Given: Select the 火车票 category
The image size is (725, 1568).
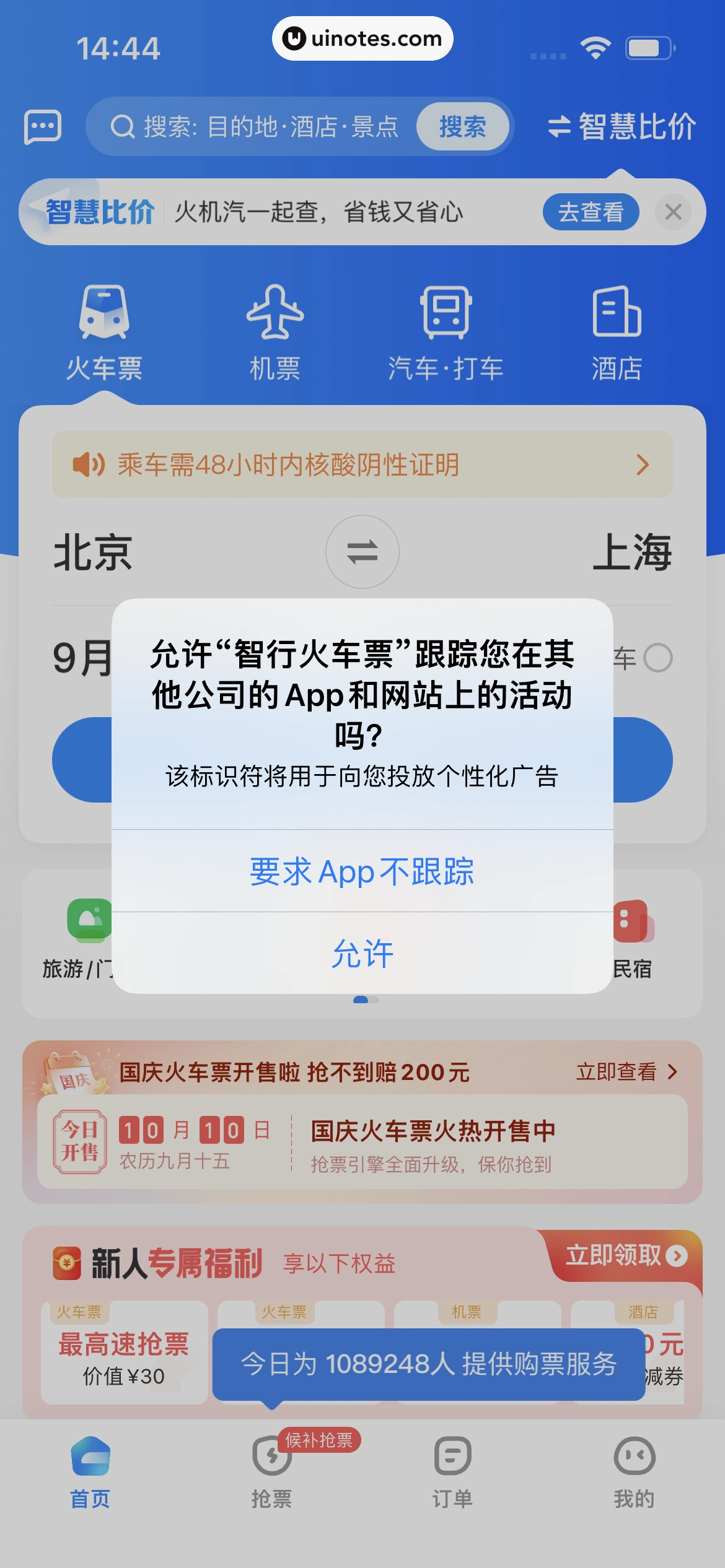Looking at the screenshot, I should 104,332.
